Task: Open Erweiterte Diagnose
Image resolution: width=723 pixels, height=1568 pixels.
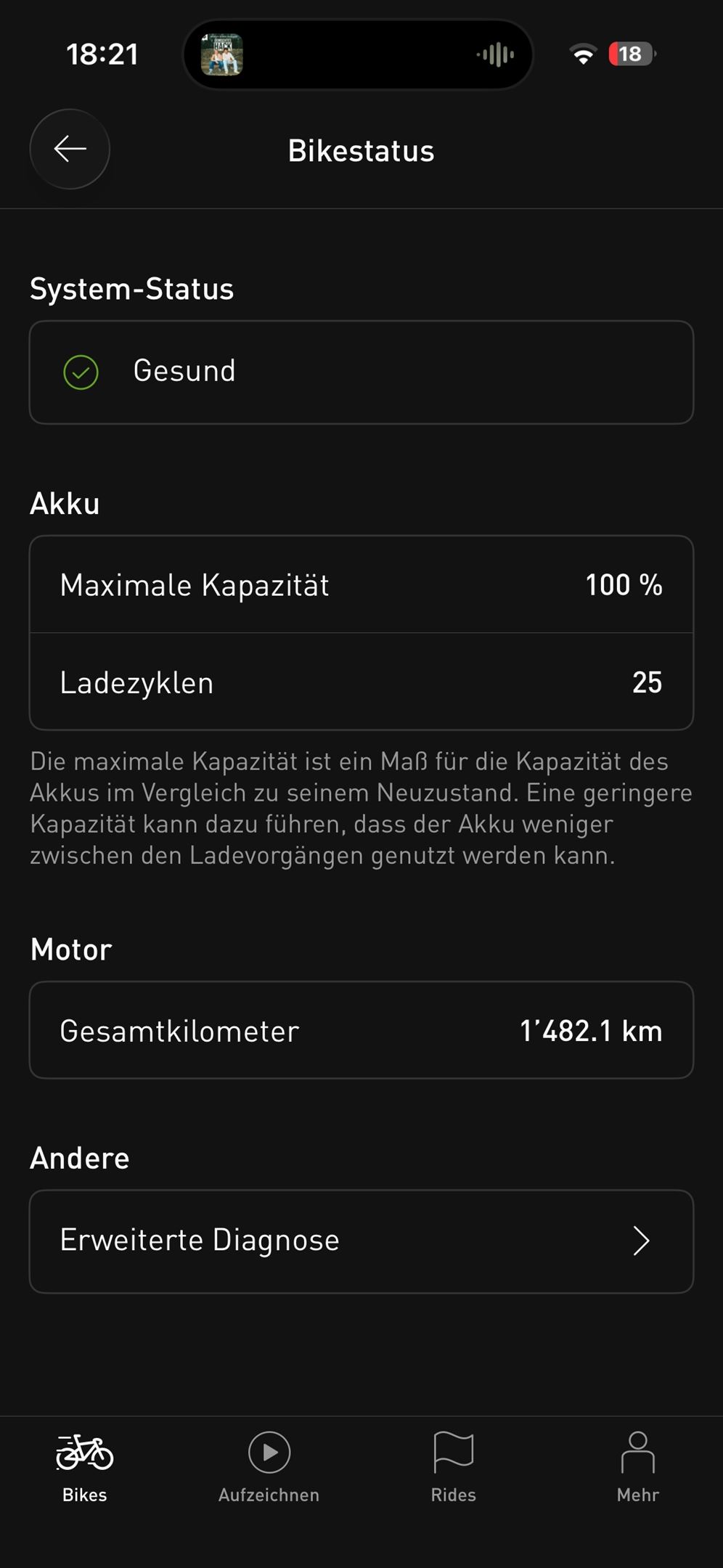Action: [361, 1241]
